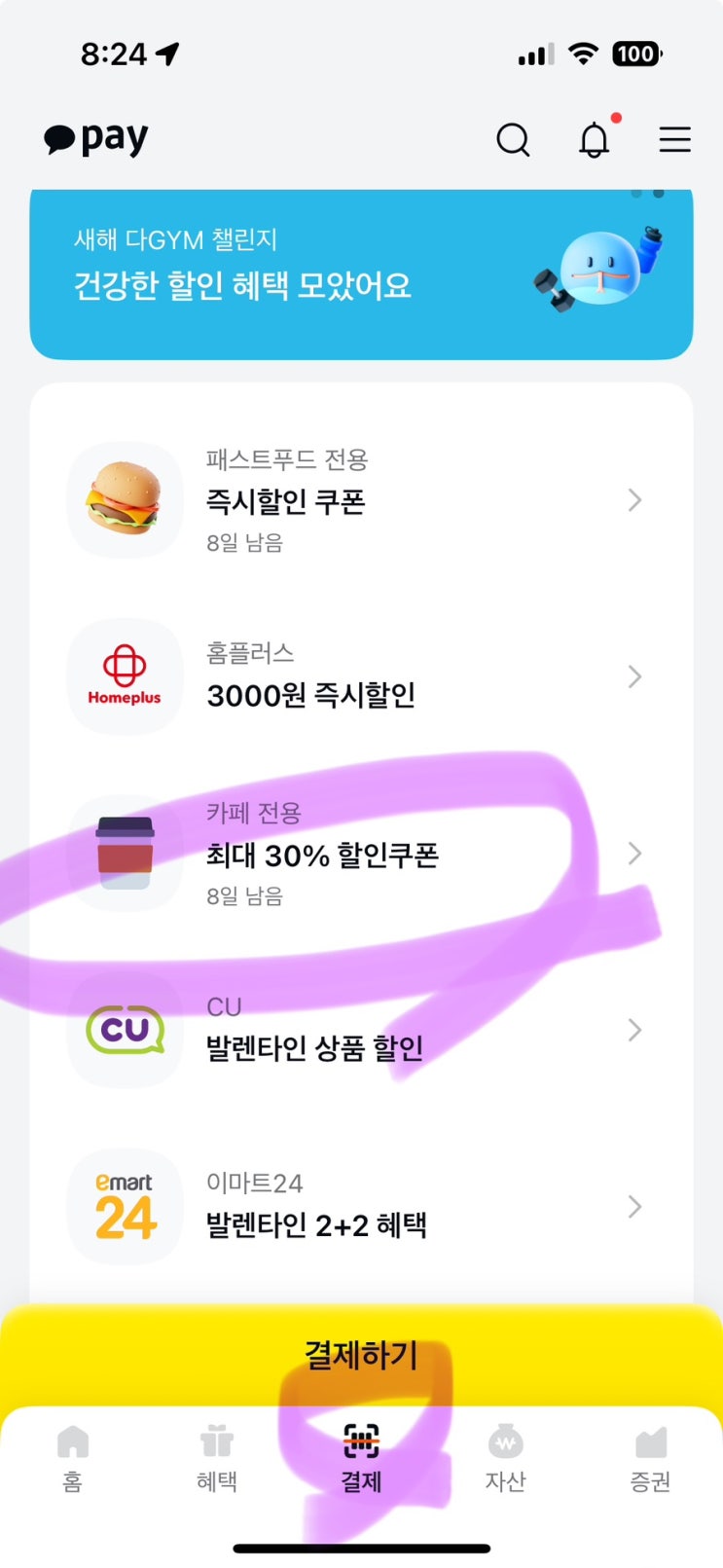Open the 새해 다GYM 챌린지 banner
The width and height of the screenshot is (723, 1568).
pyautogui.click(x=361, y=273)
